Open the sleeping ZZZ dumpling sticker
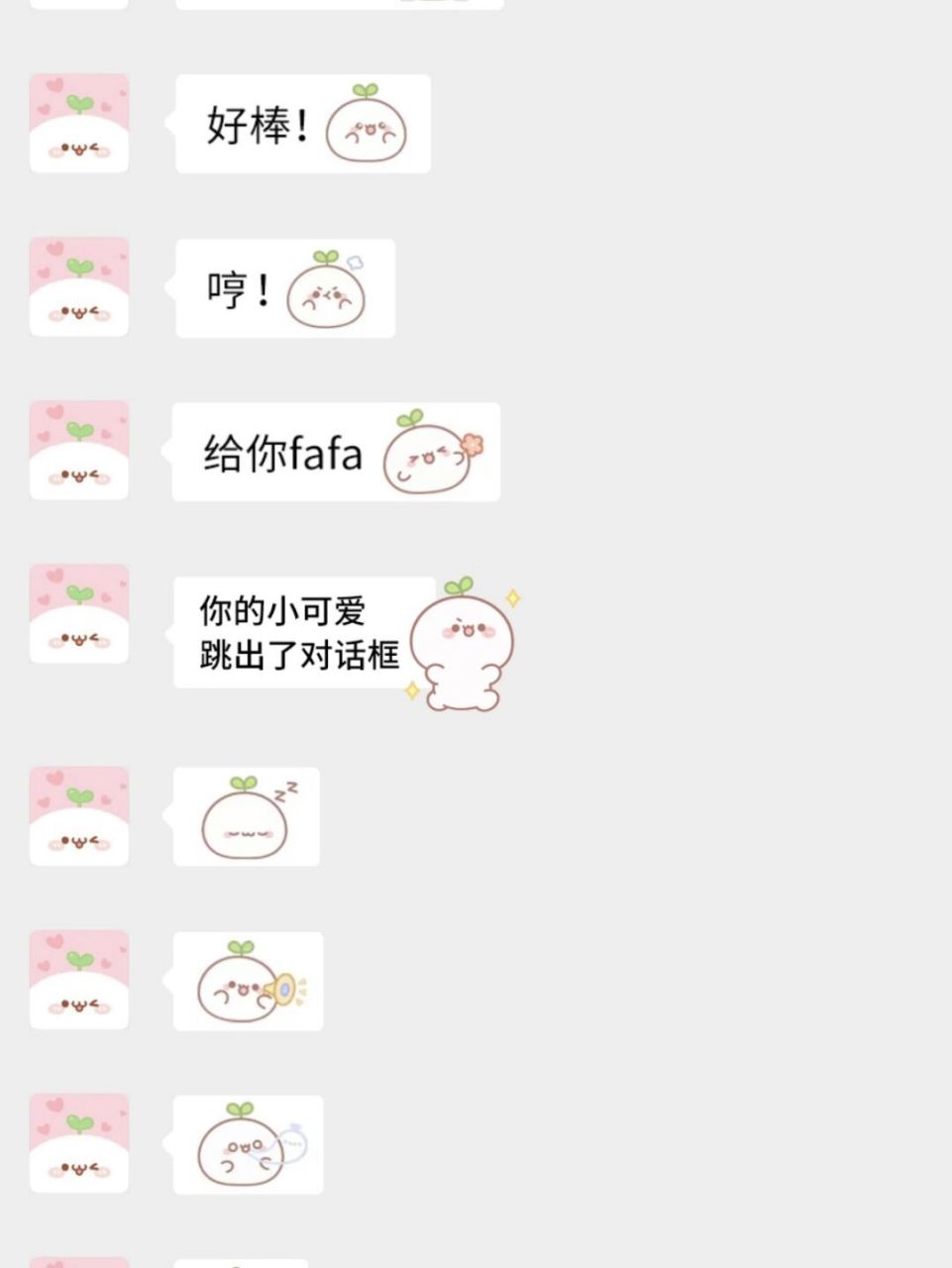 point(246,816)
